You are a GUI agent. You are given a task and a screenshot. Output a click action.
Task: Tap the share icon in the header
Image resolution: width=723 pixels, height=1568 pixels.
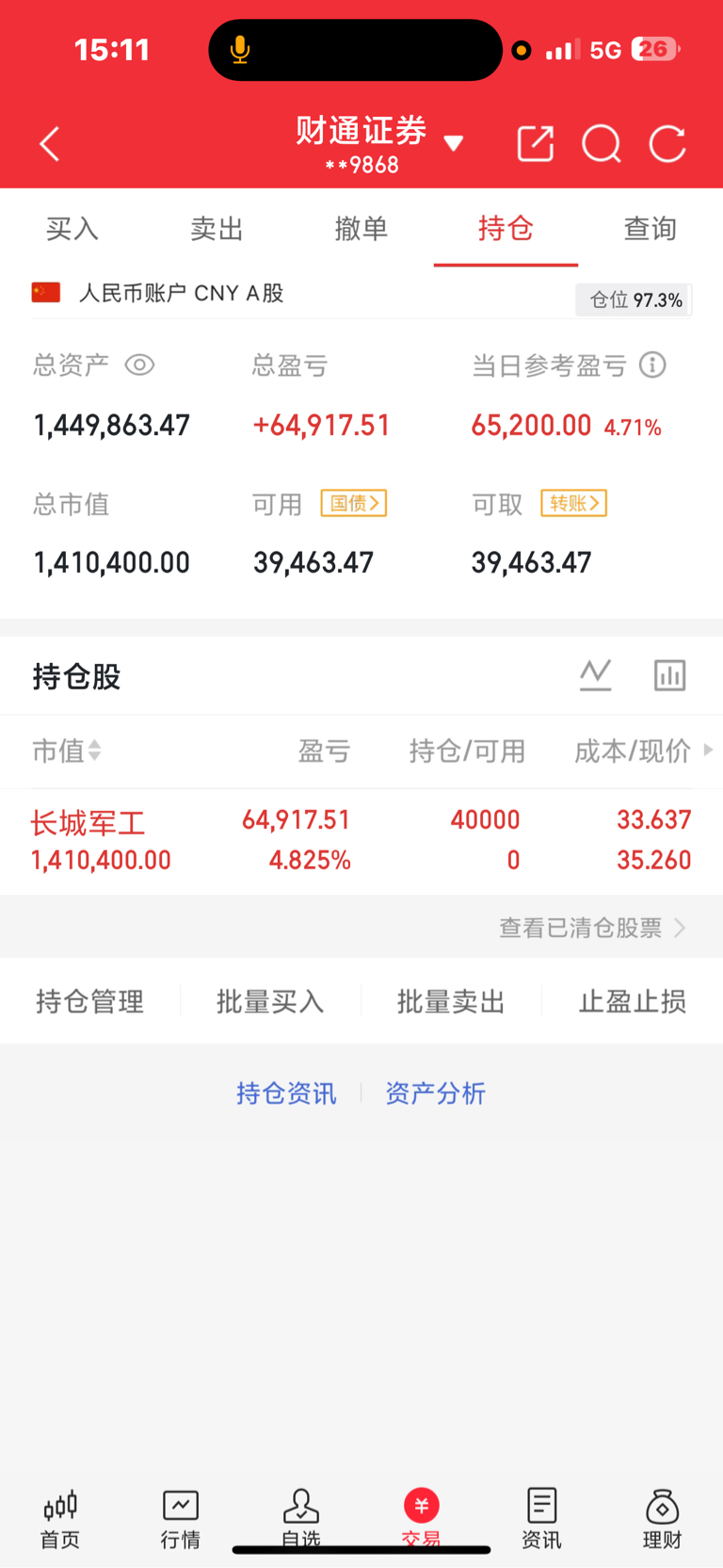[x=536, y=144]
